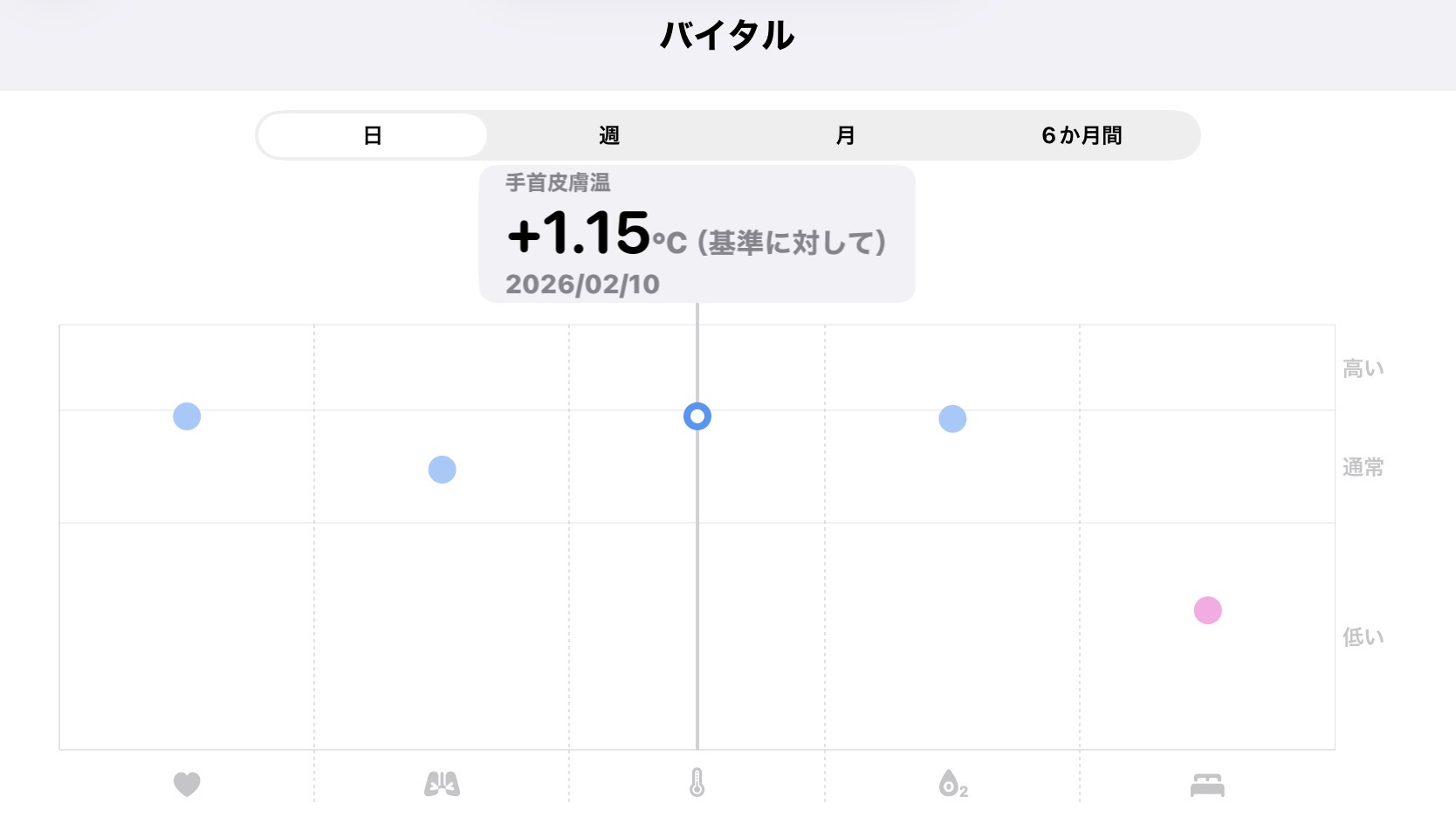Select the pink sleep data point
This screenshot has height=824, width=1456.
tap(1207, 610)
